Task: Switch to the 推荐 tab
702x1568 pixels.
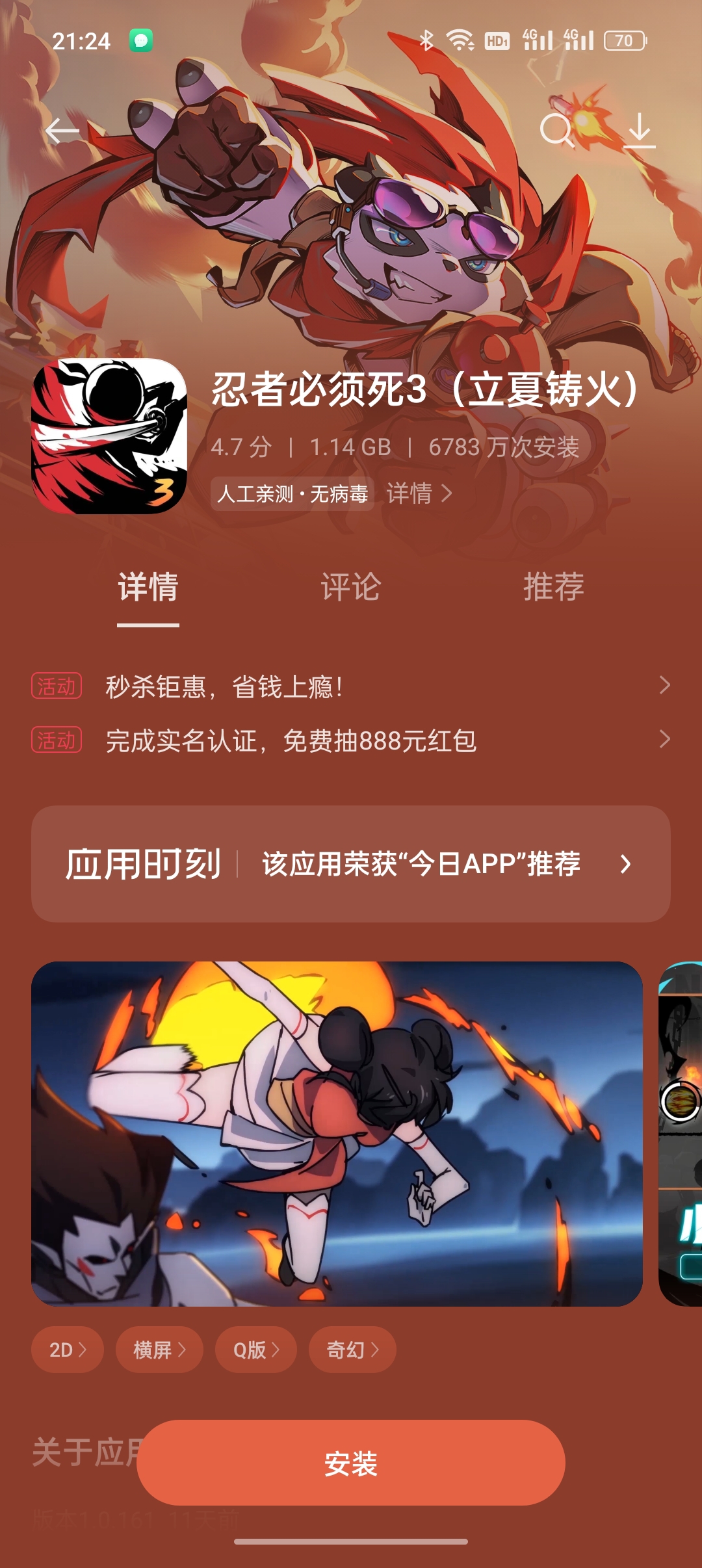Action: point(554,587)
